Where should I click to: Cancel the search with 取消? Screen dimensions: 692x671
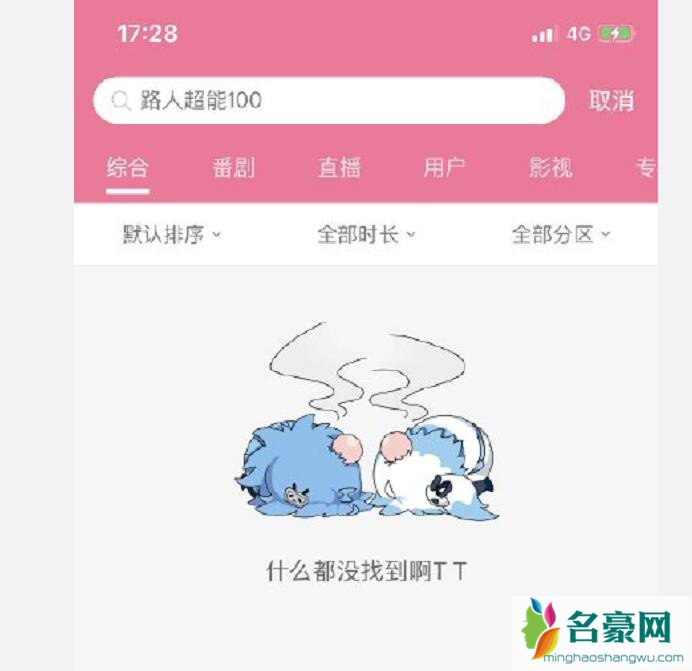611,101
